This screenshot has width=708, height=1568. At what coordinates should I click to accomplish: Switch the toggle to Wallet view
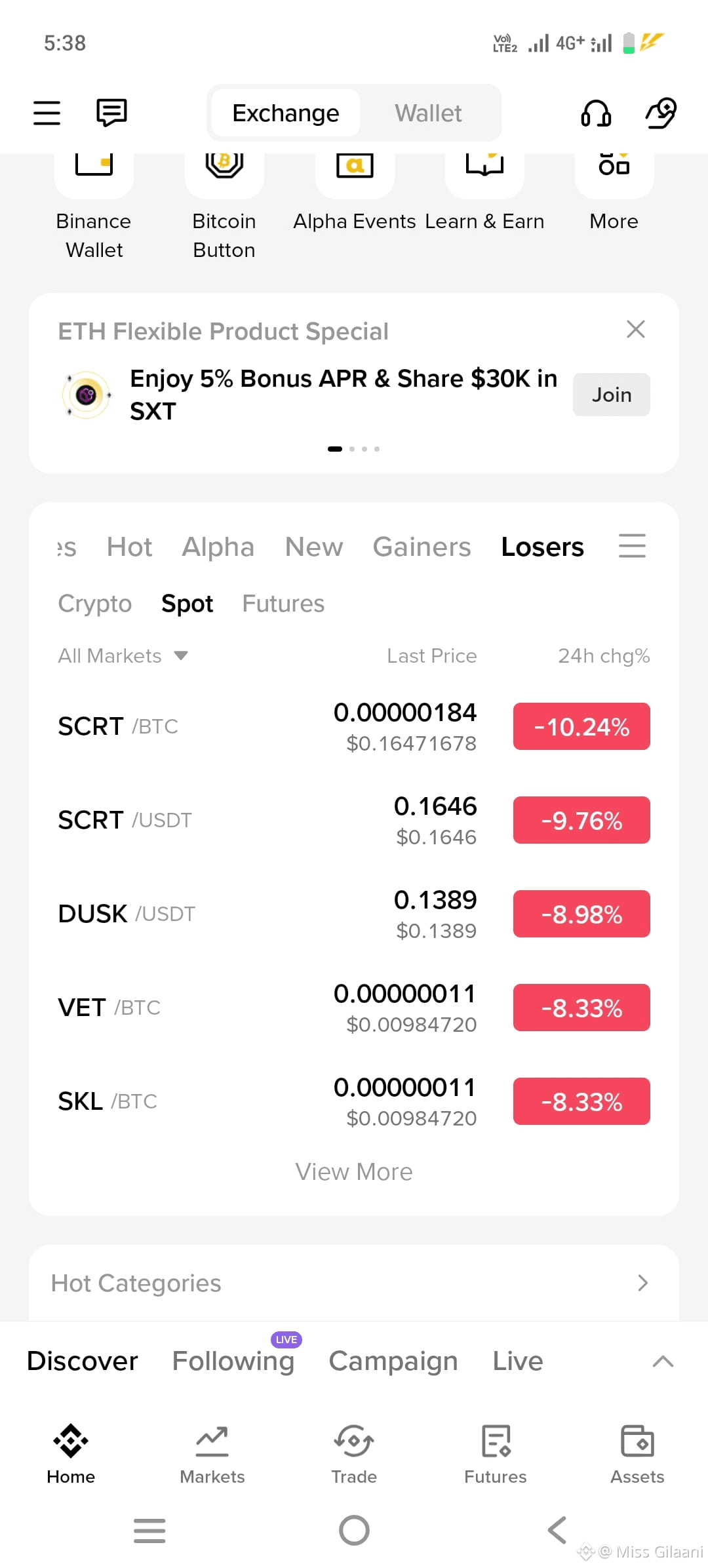click(428, 113)
